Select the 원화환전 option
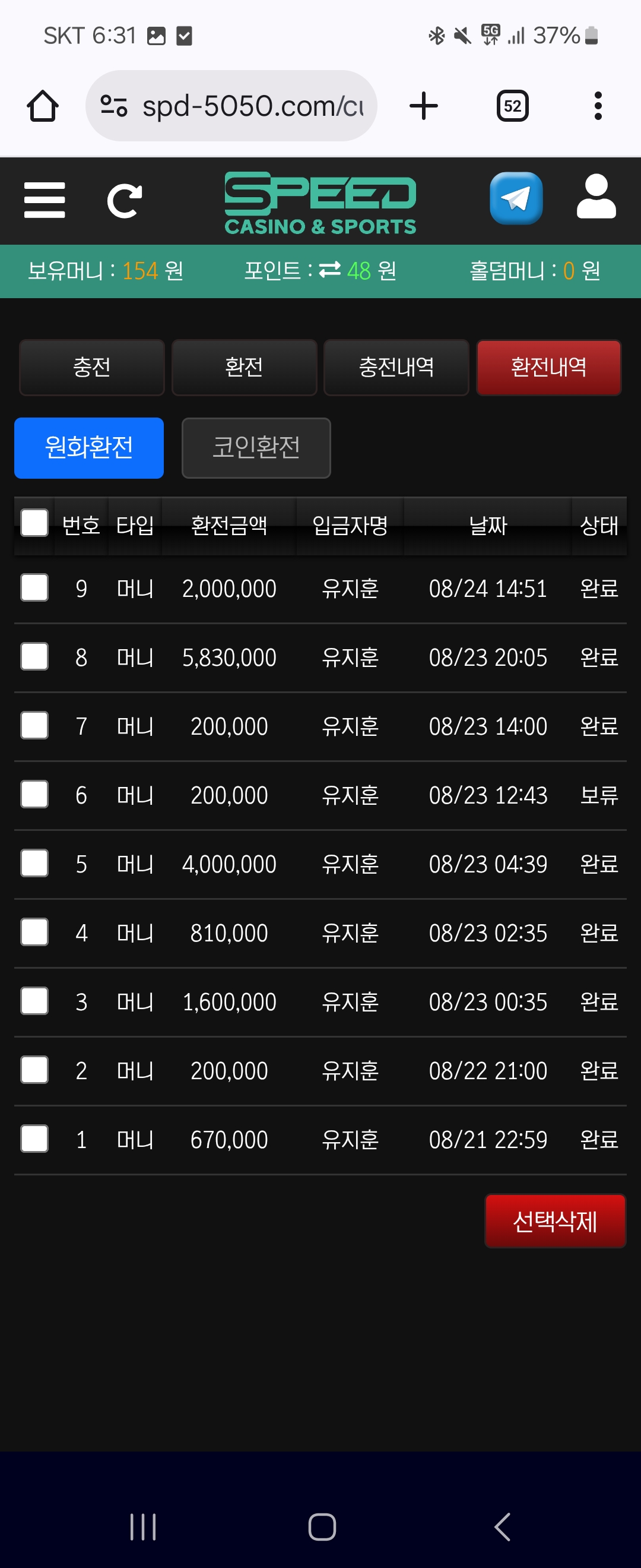Screen dimensions: 641x1568 [x=89, y=448]
